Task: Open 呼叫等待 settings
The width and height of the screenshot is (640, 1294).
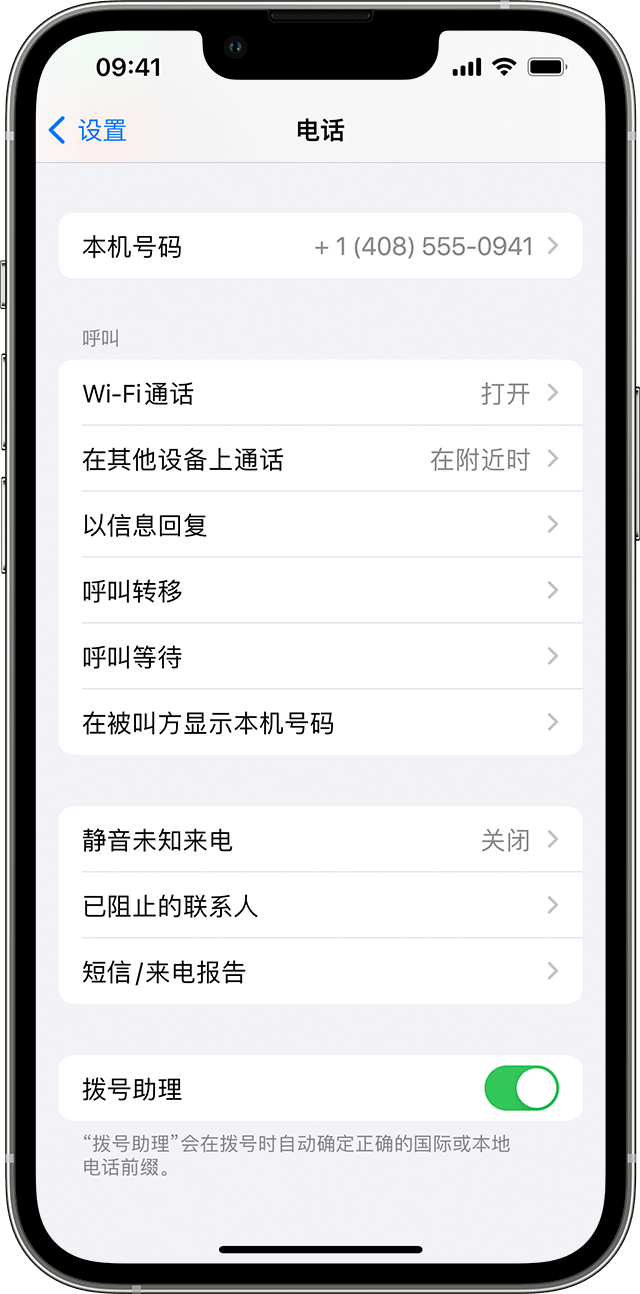Action: click(x=320, y=657)
